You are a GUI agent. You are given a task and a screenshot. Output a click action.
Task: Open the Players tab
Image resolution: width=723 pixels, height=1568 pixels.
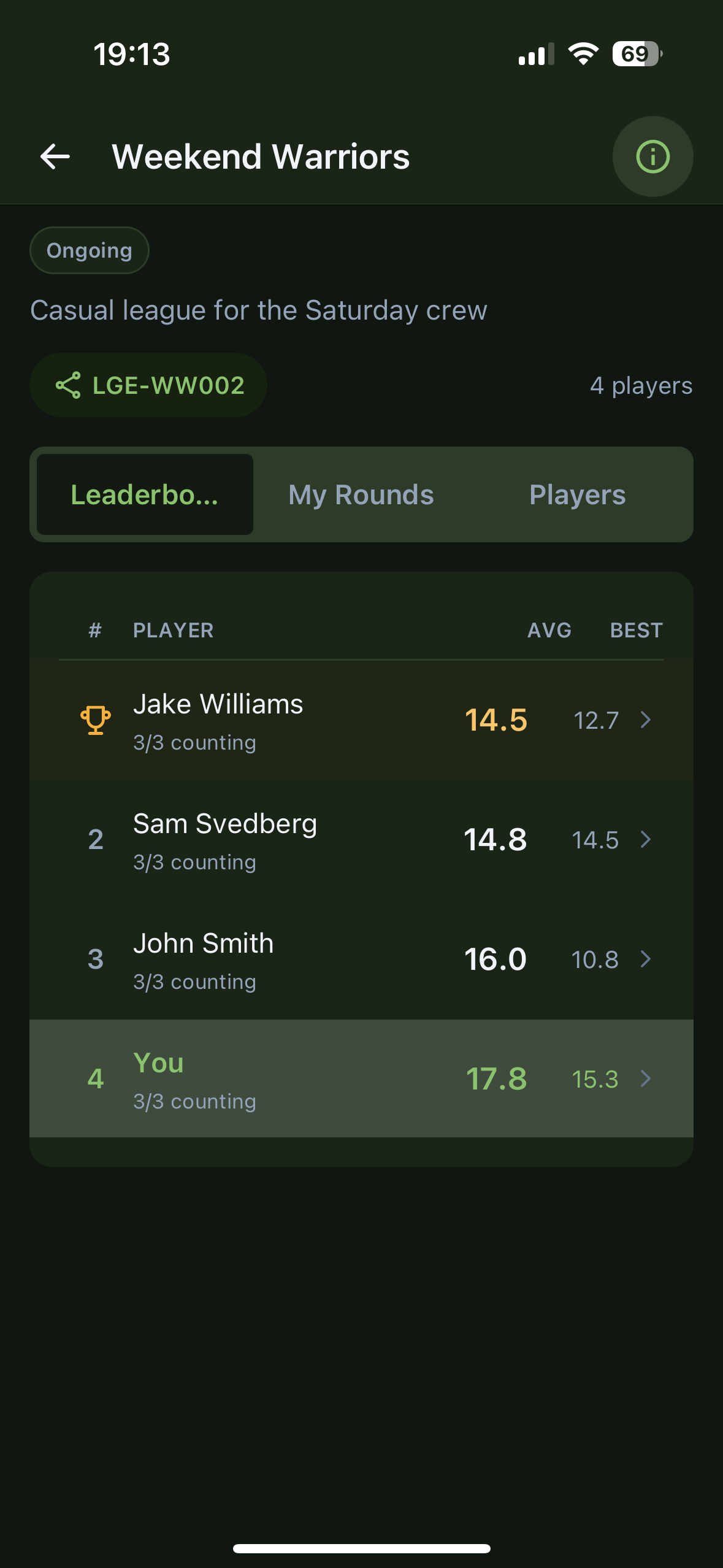577,494
